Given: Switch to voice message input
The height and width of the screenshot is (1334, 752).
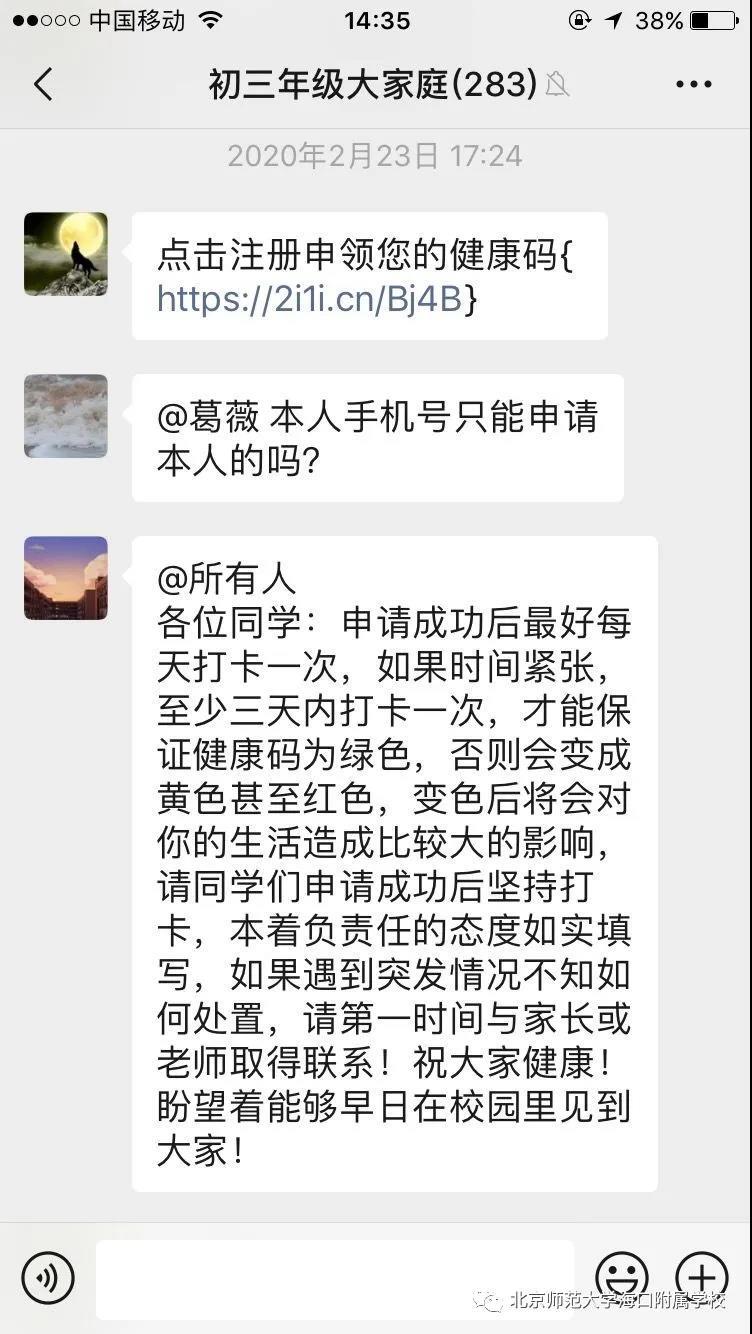Looking at the screenshot, I should coord(48,1278).
